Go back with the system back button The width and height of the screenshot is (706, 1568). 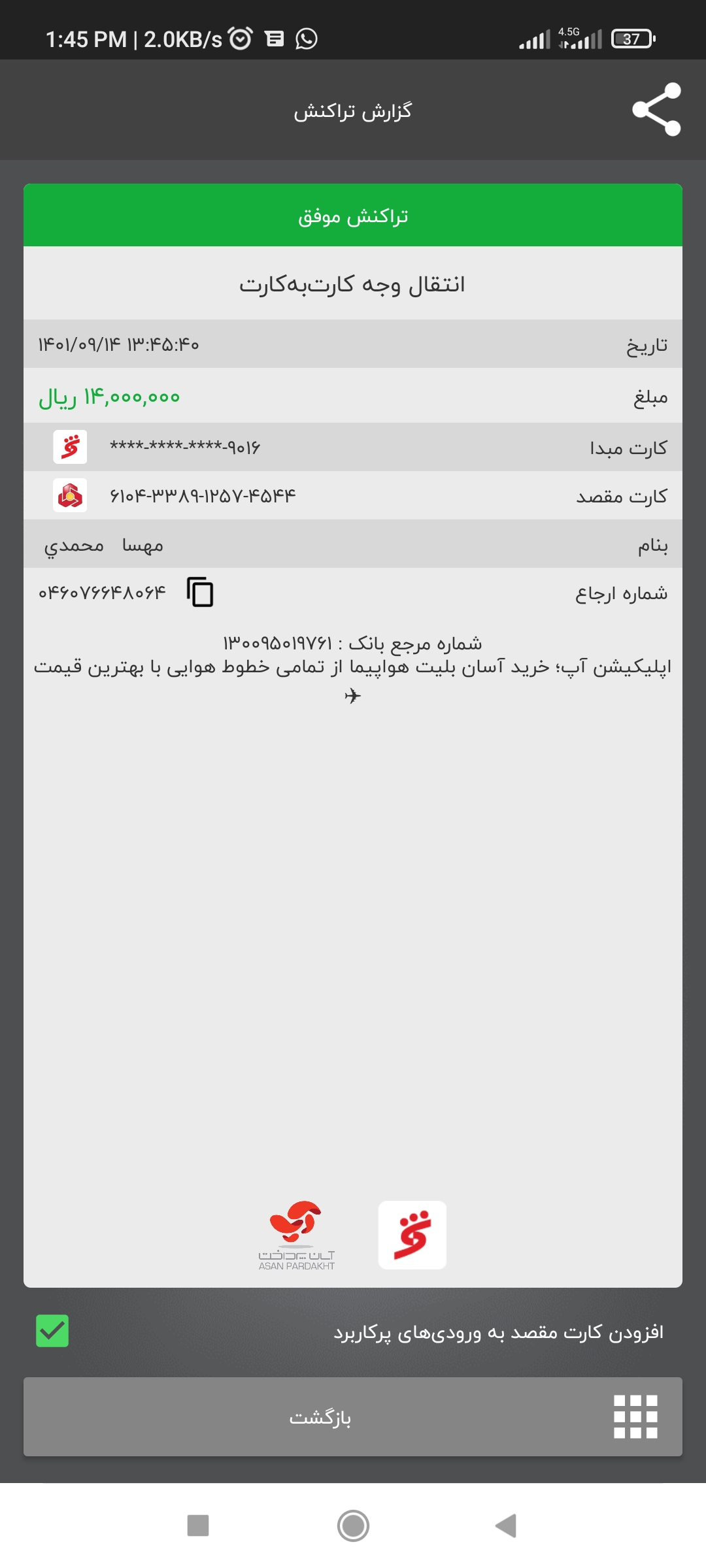click(x=506, y=1526)
